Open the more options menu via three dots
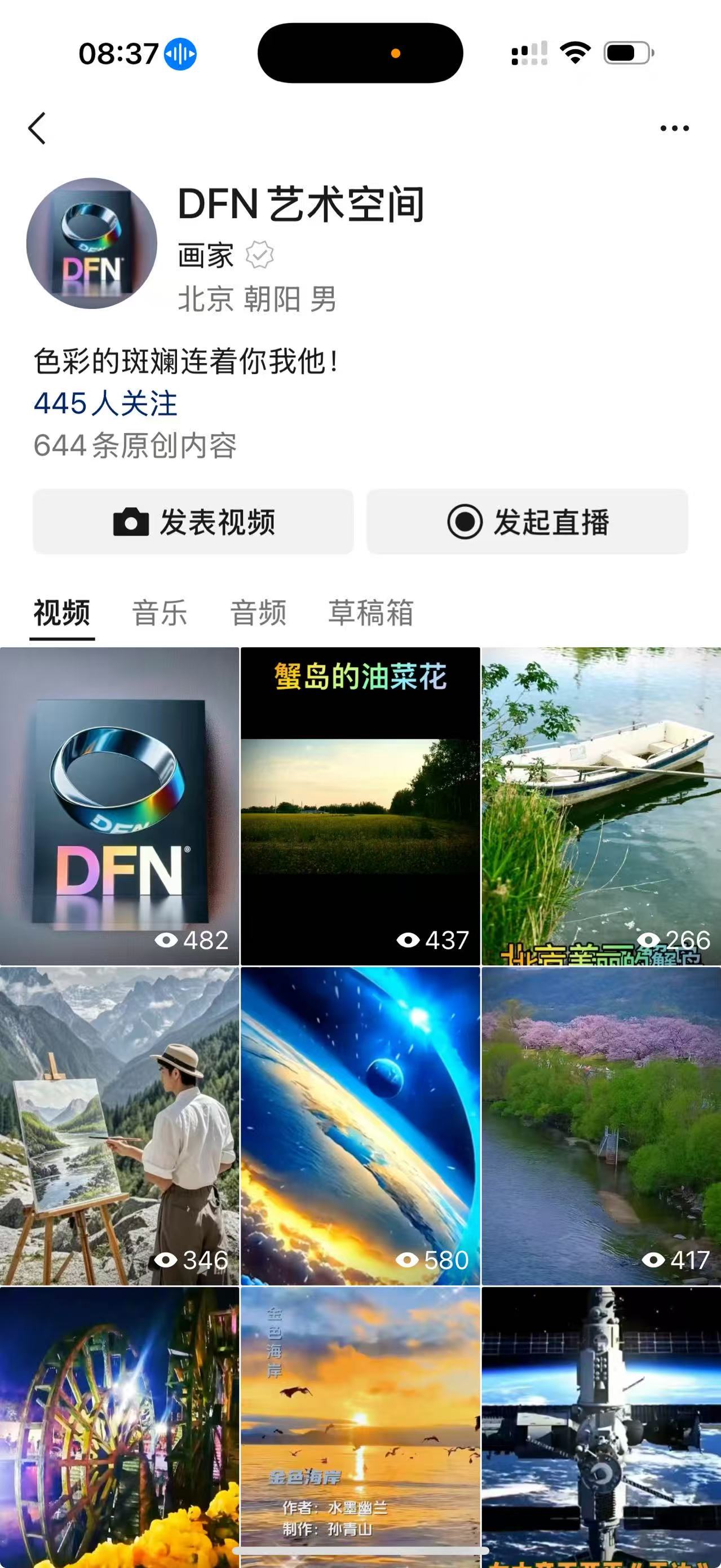 [x=673, y=127]
